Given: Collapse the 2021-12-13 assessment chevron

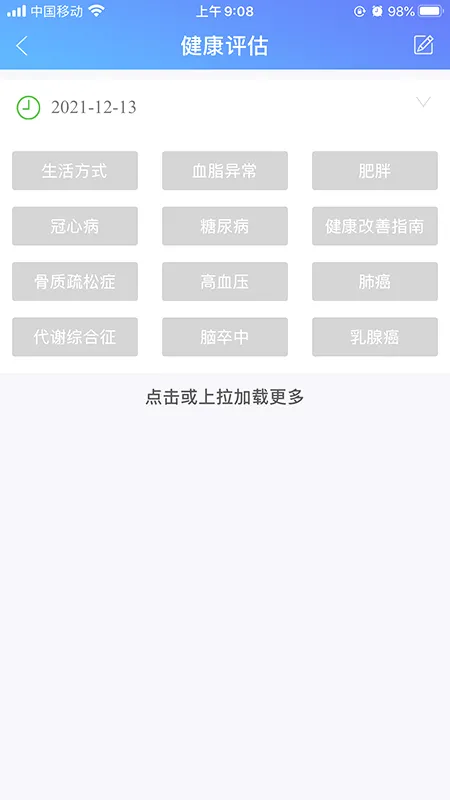Looking at the screenshot, I should point(423,102).
